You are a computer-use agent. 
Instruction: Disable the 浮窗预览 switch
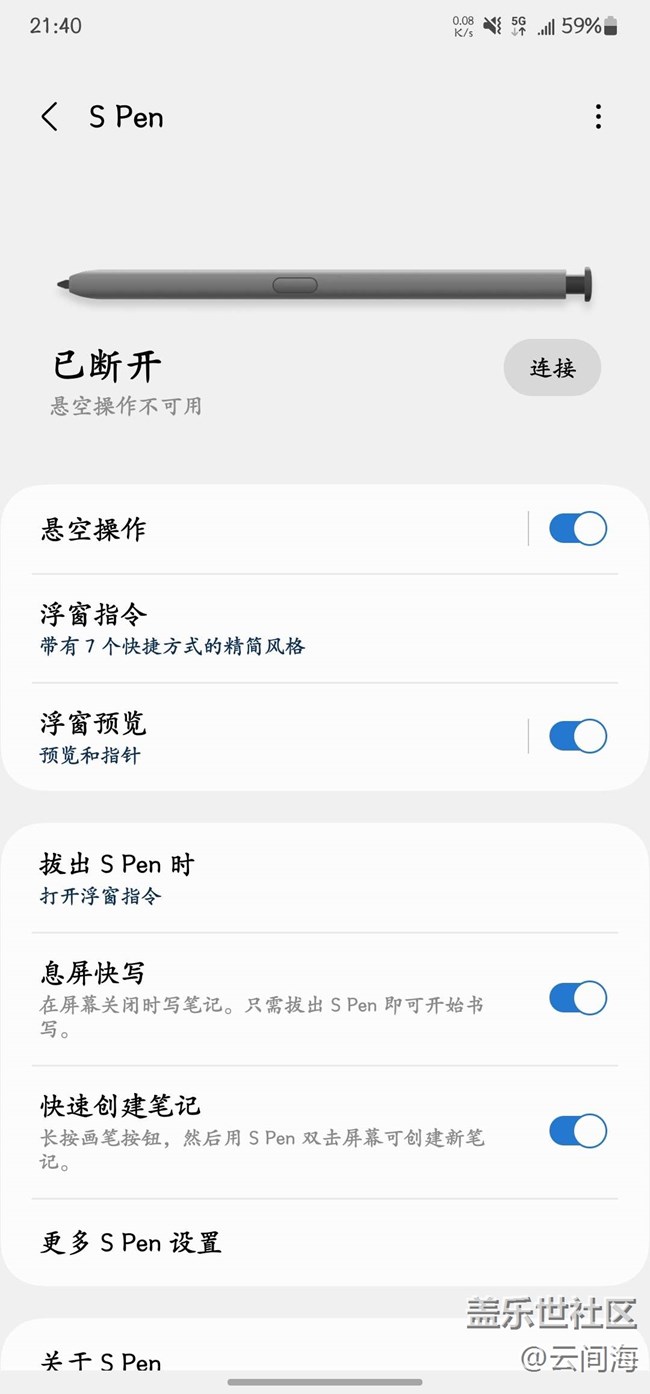577,736
